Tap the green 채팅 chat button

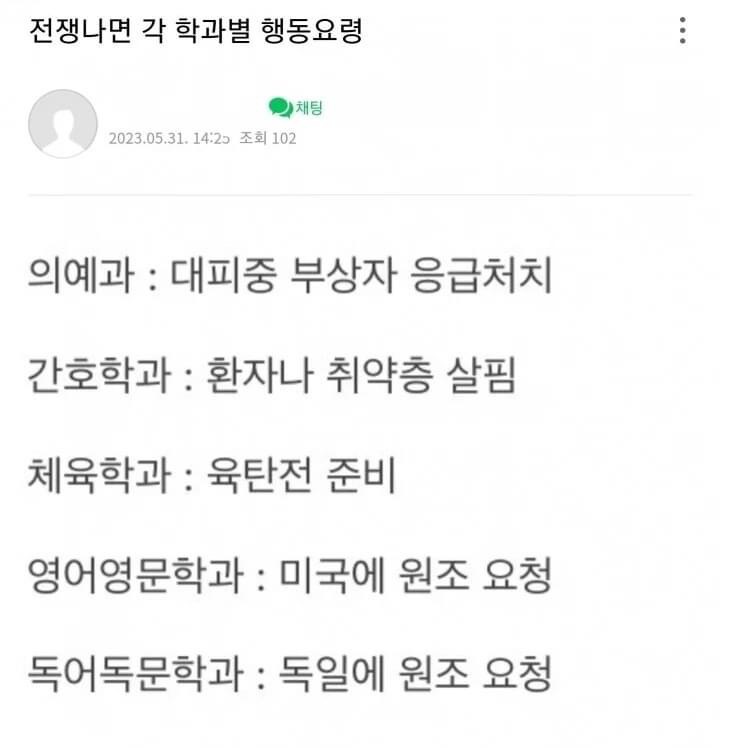pyautogui.click(x=295, y=108)
